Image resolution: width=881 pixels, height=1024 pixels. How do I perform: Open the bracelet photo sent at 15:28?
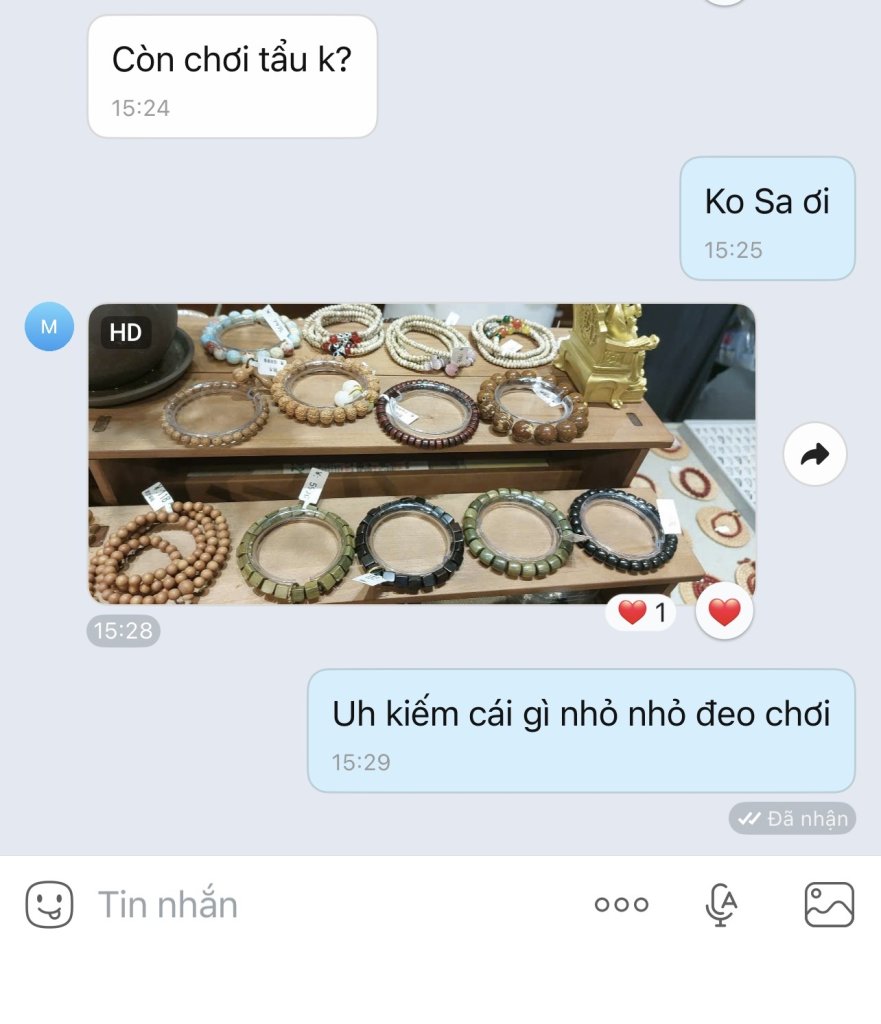420,452
